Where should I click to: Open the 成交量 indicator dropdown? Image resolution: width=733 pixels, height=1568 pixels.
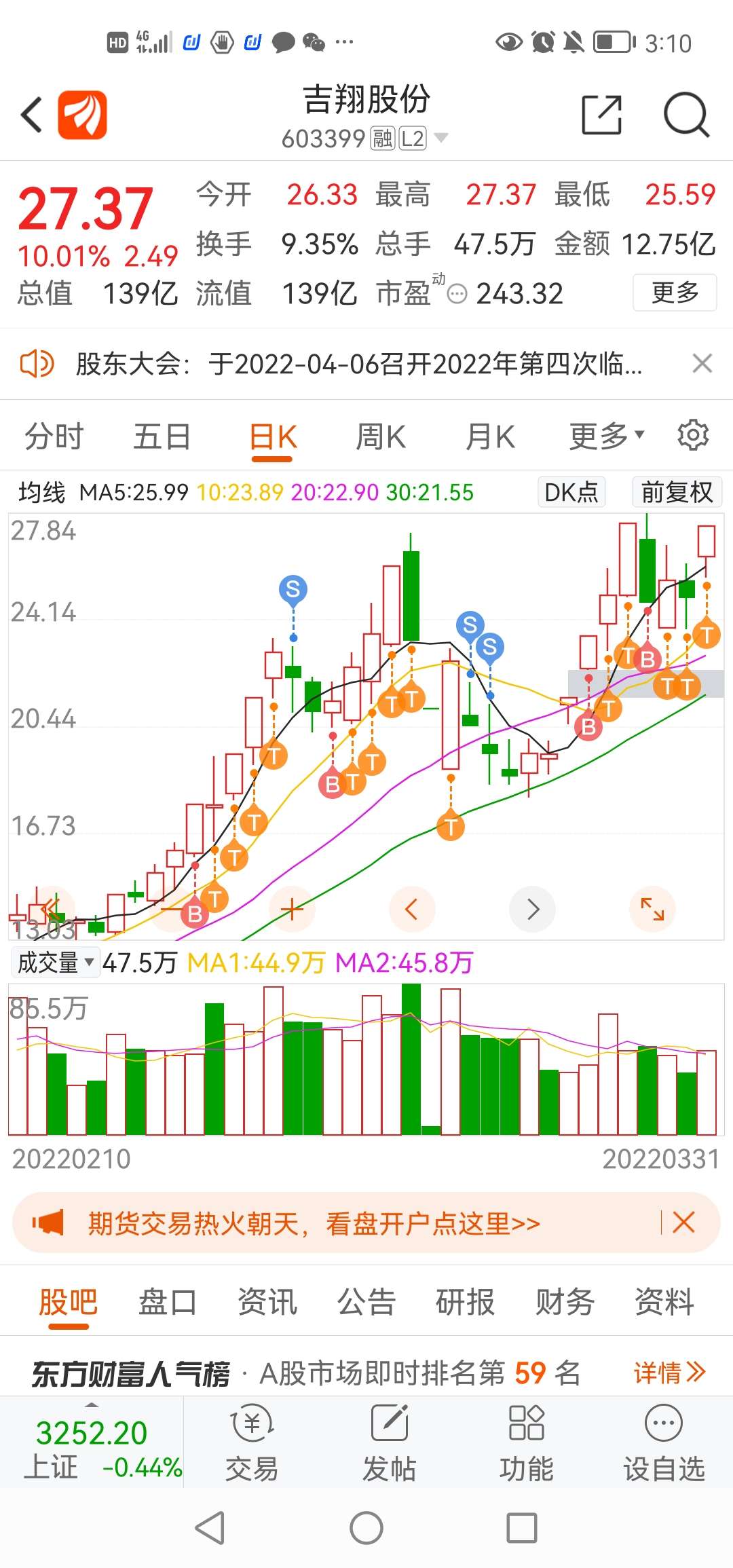[56, 963]
